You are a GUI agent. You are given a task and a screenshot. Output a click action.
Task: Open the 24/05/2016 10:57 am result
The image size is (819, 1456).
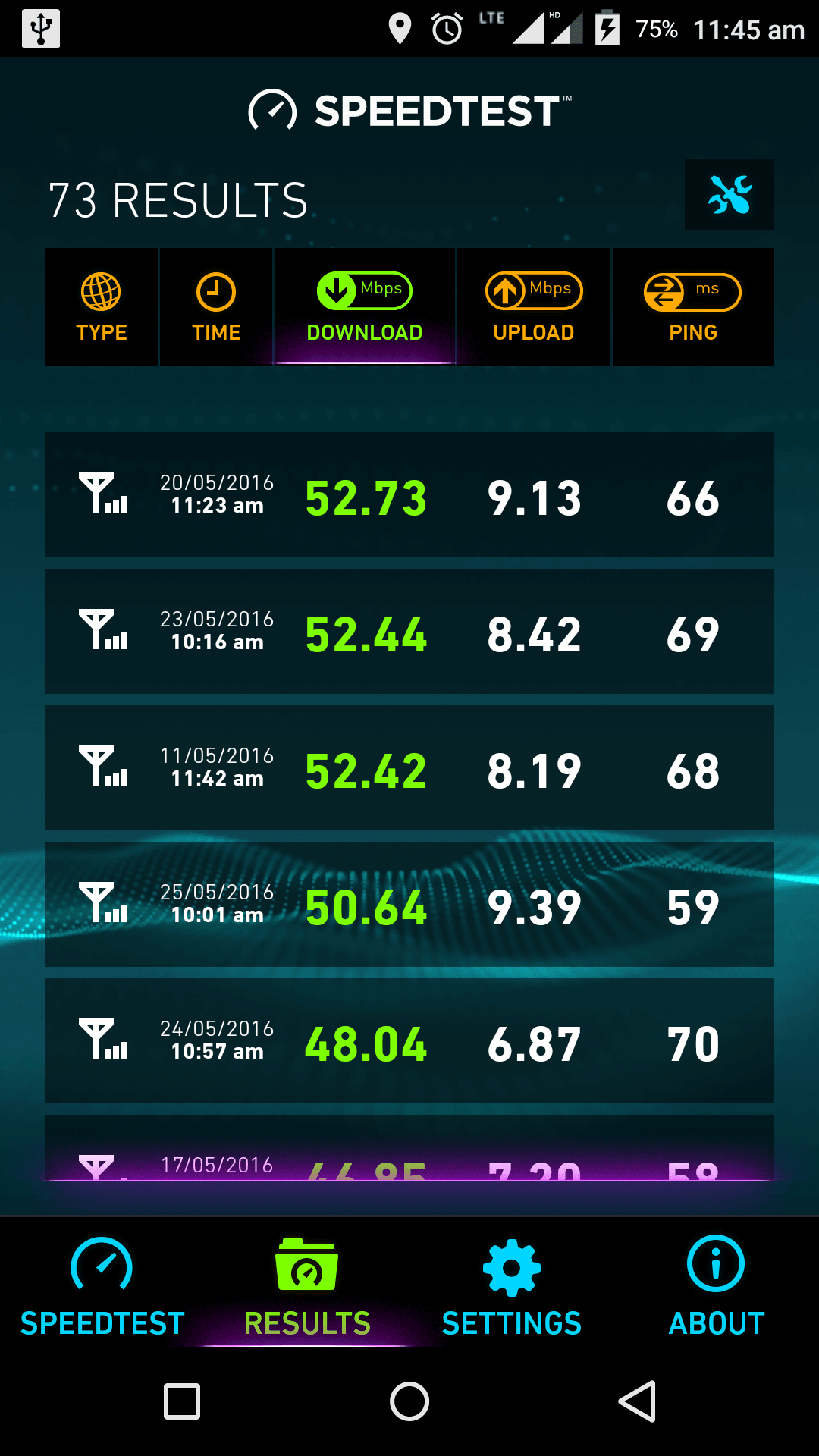click(409, 1041)
